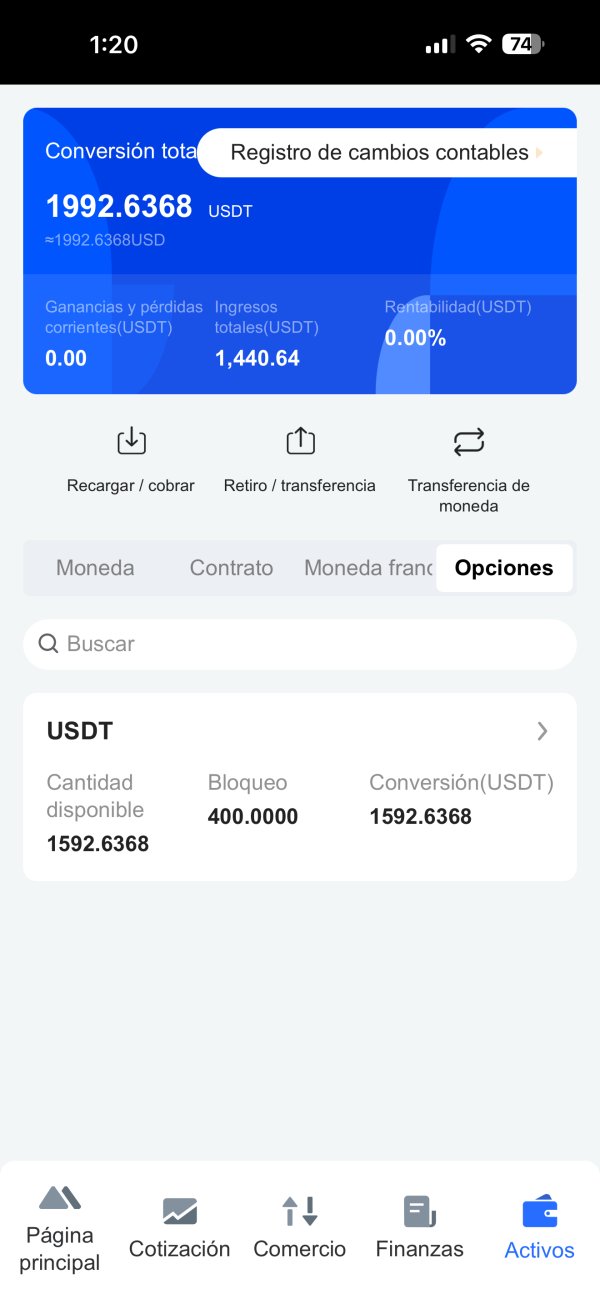Tap the Activos tab

click(x=540, y=1228)
